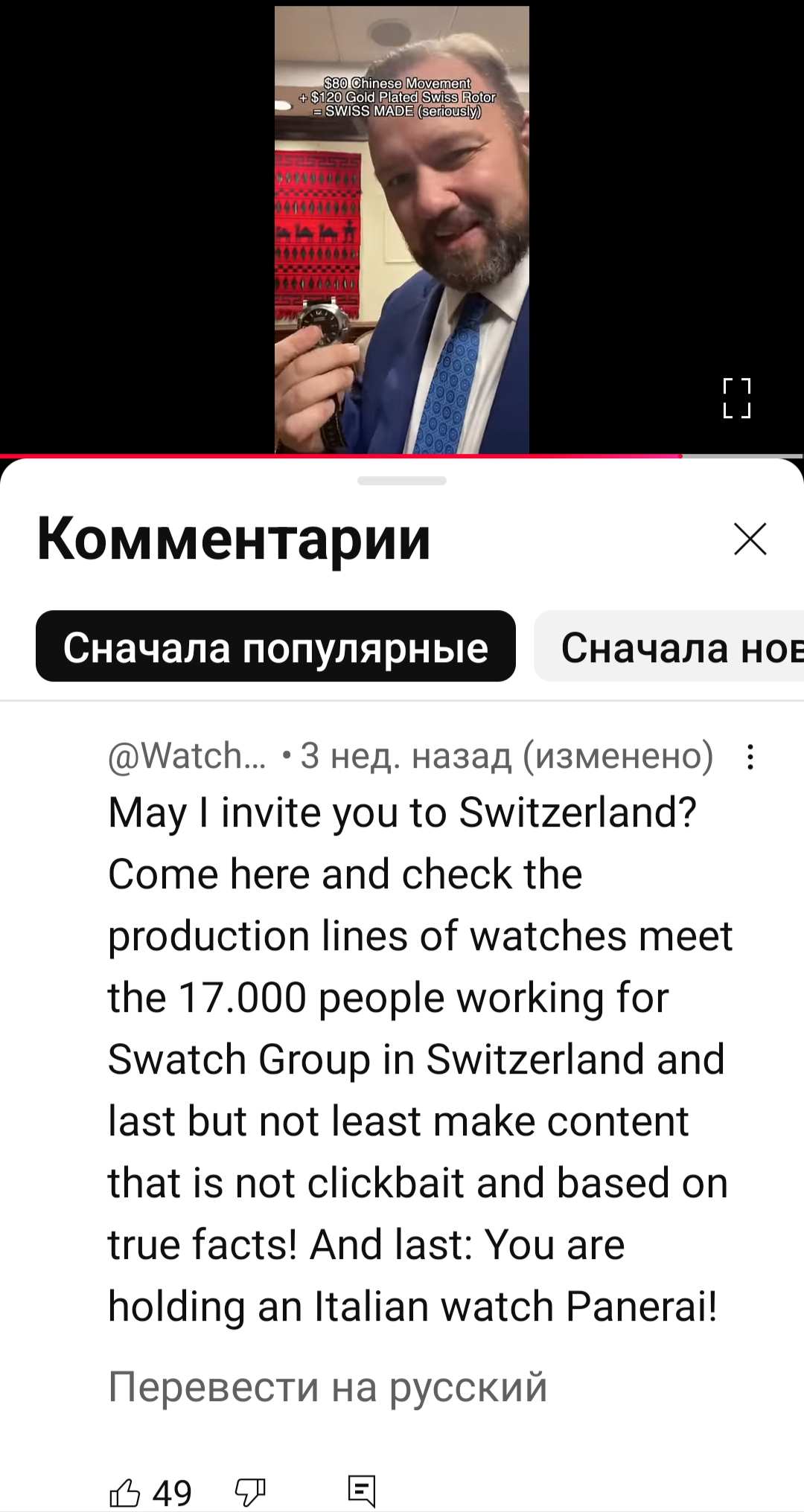Tap the video to show playback controls

tap(402, 229)
